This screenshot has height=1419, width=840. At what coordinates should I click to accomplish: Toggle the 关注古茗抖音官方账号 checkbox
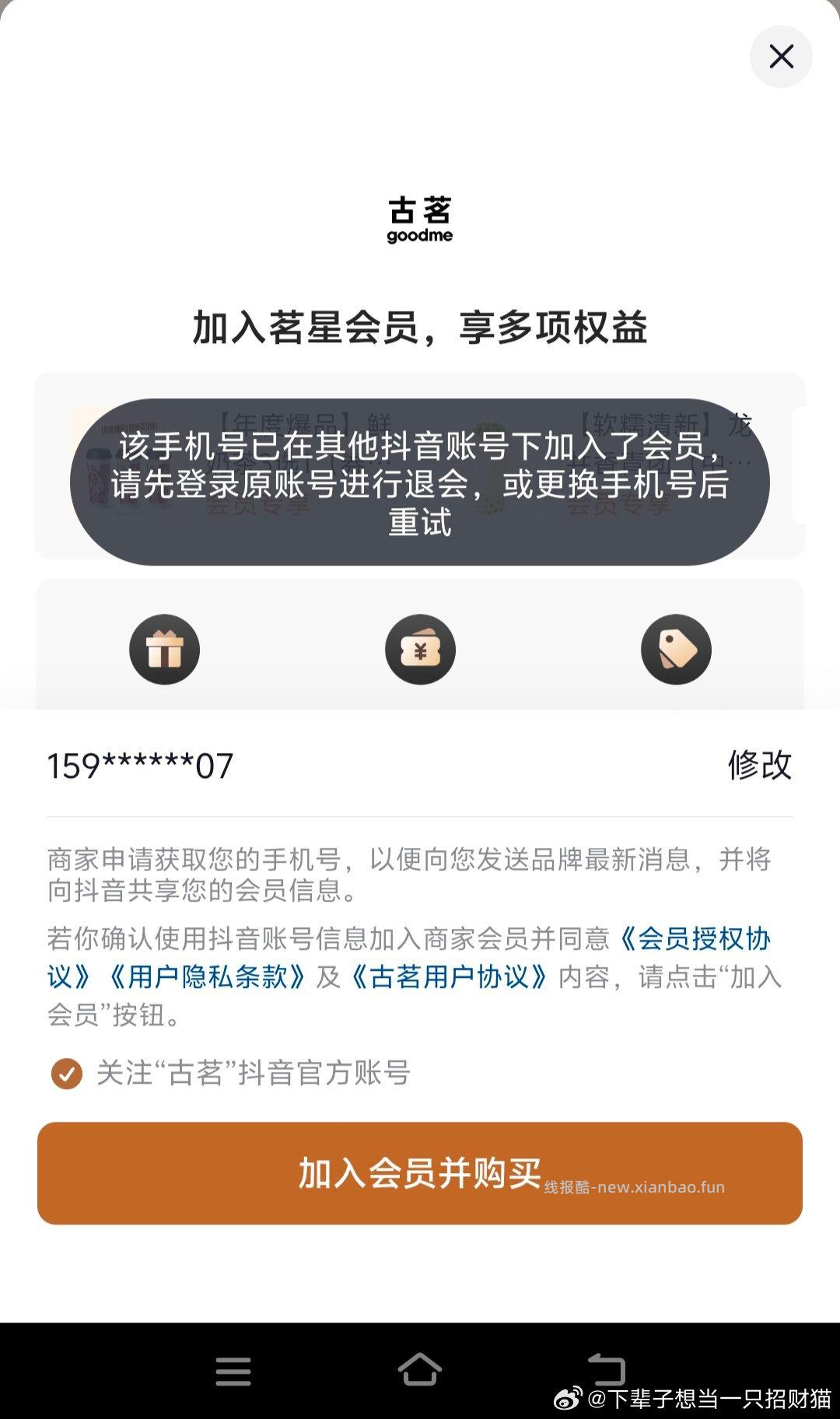(66, 1074)
